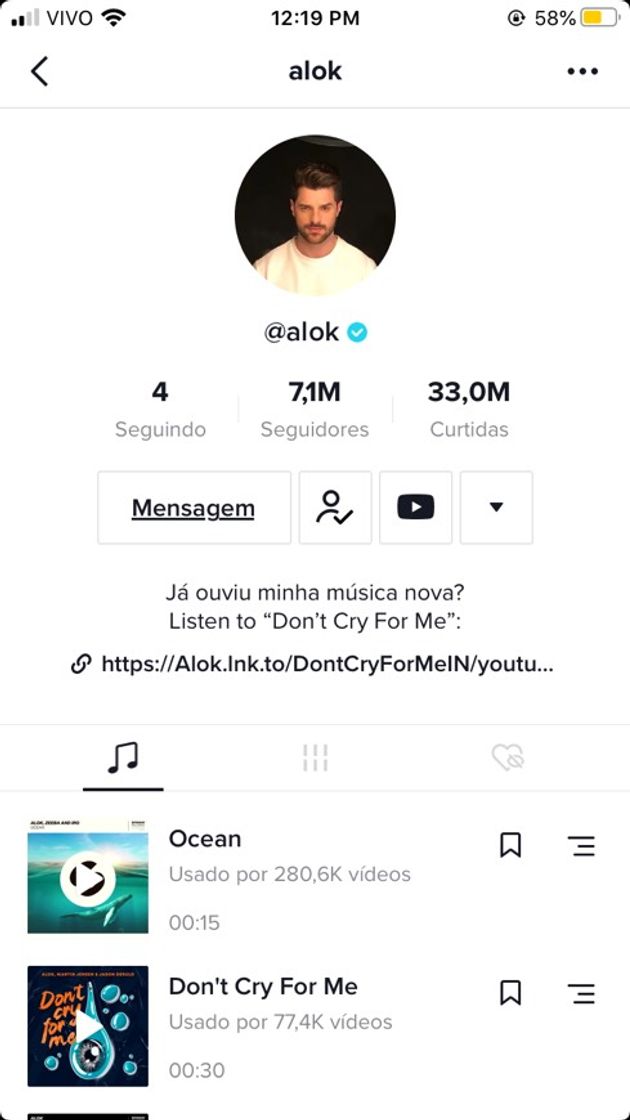Open the list icon beside Ocean
This screenshot has width=630, height=1120.
(581, 846)
